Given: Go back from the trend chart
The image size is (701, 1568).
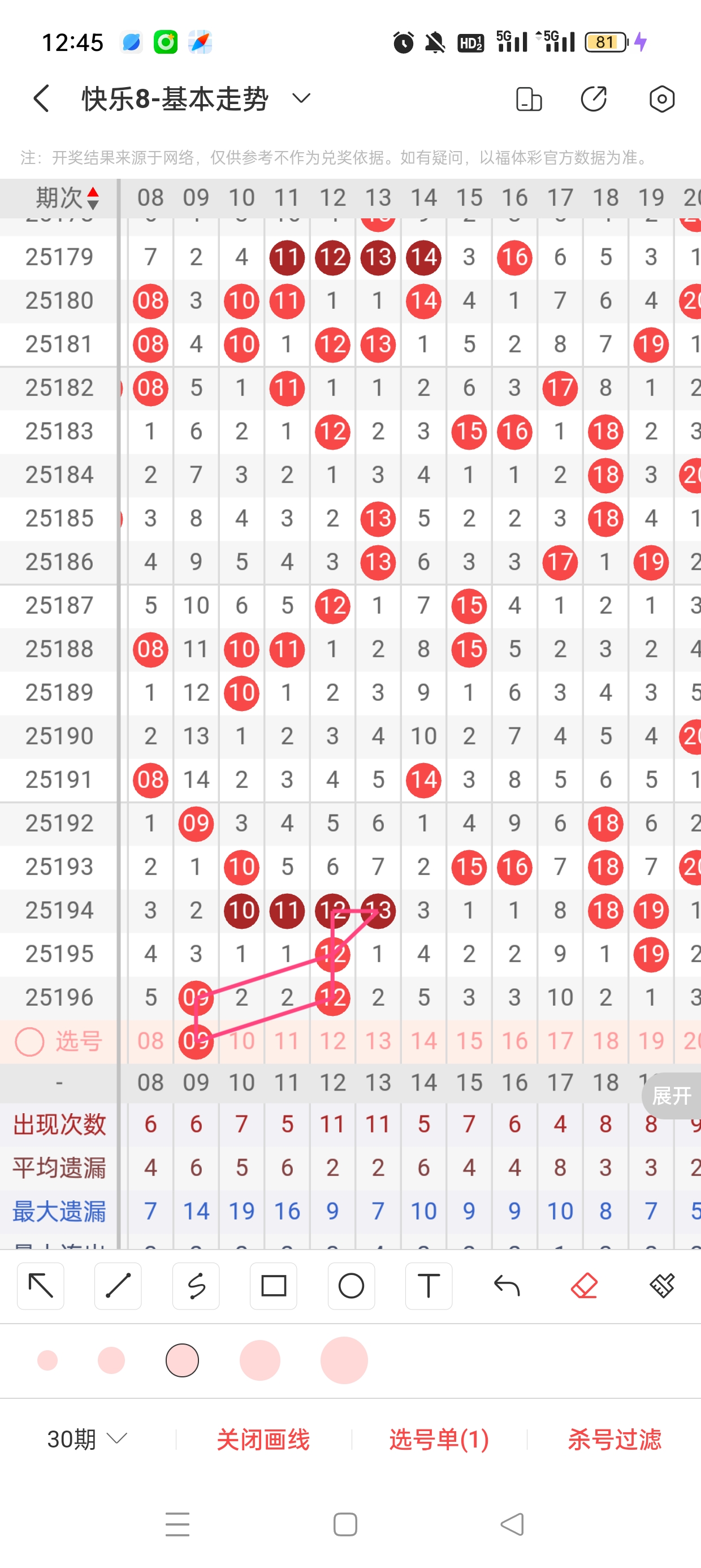Looking at the screenshot, I should [41, 98].
